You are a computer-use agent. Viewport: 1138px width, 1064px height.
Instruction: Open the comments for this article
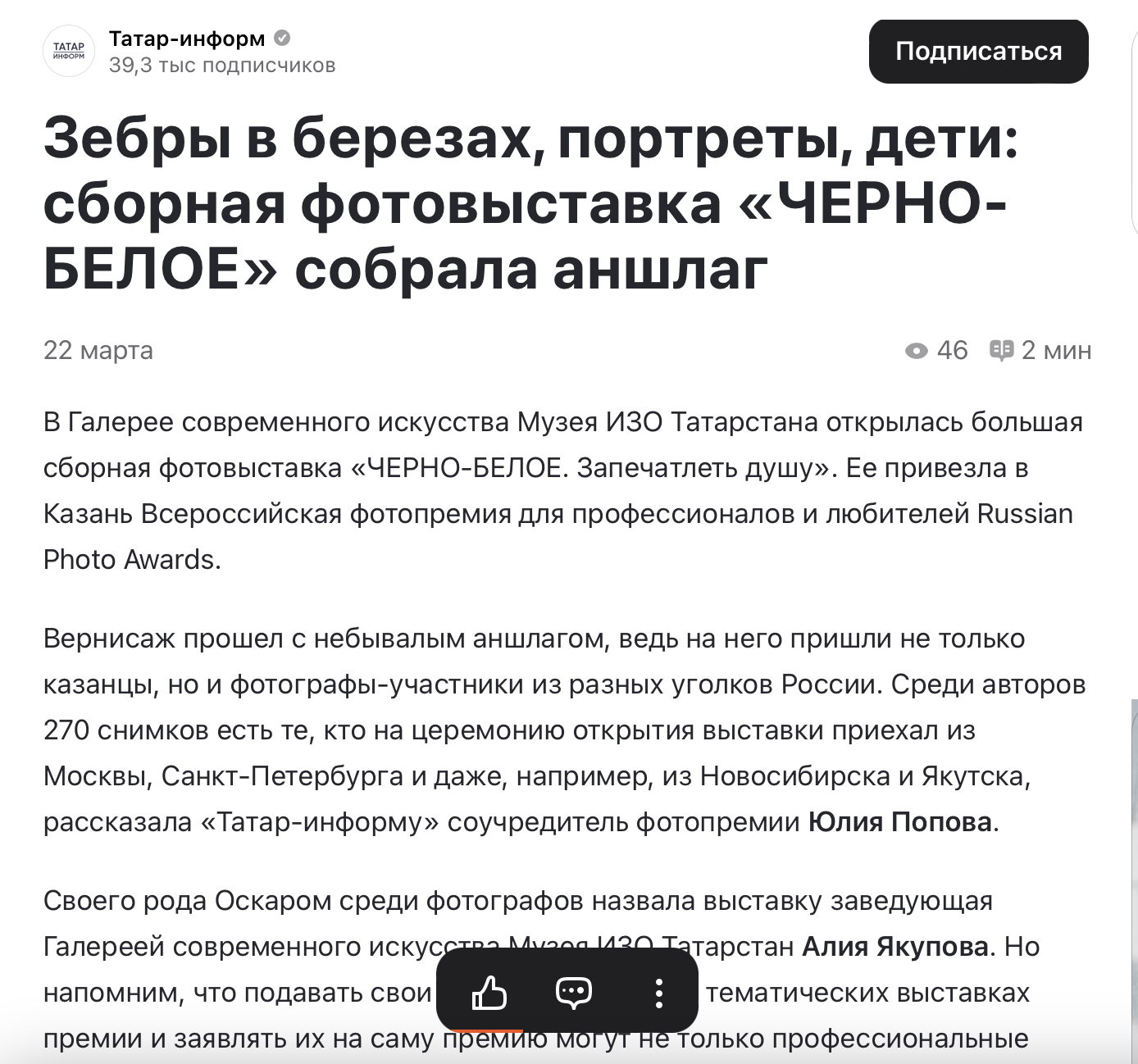(573, 993)
